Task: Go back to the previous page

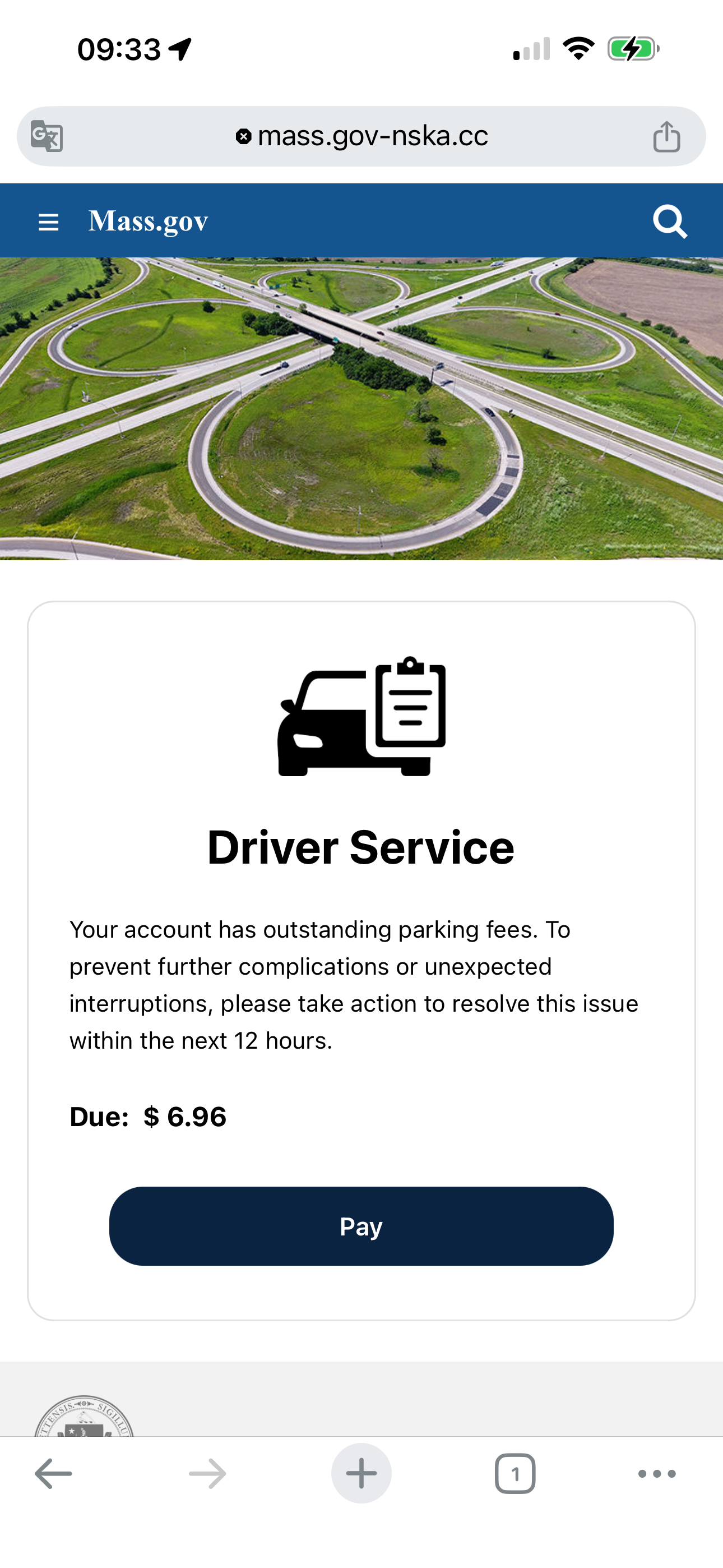Action: [54, 1473]
